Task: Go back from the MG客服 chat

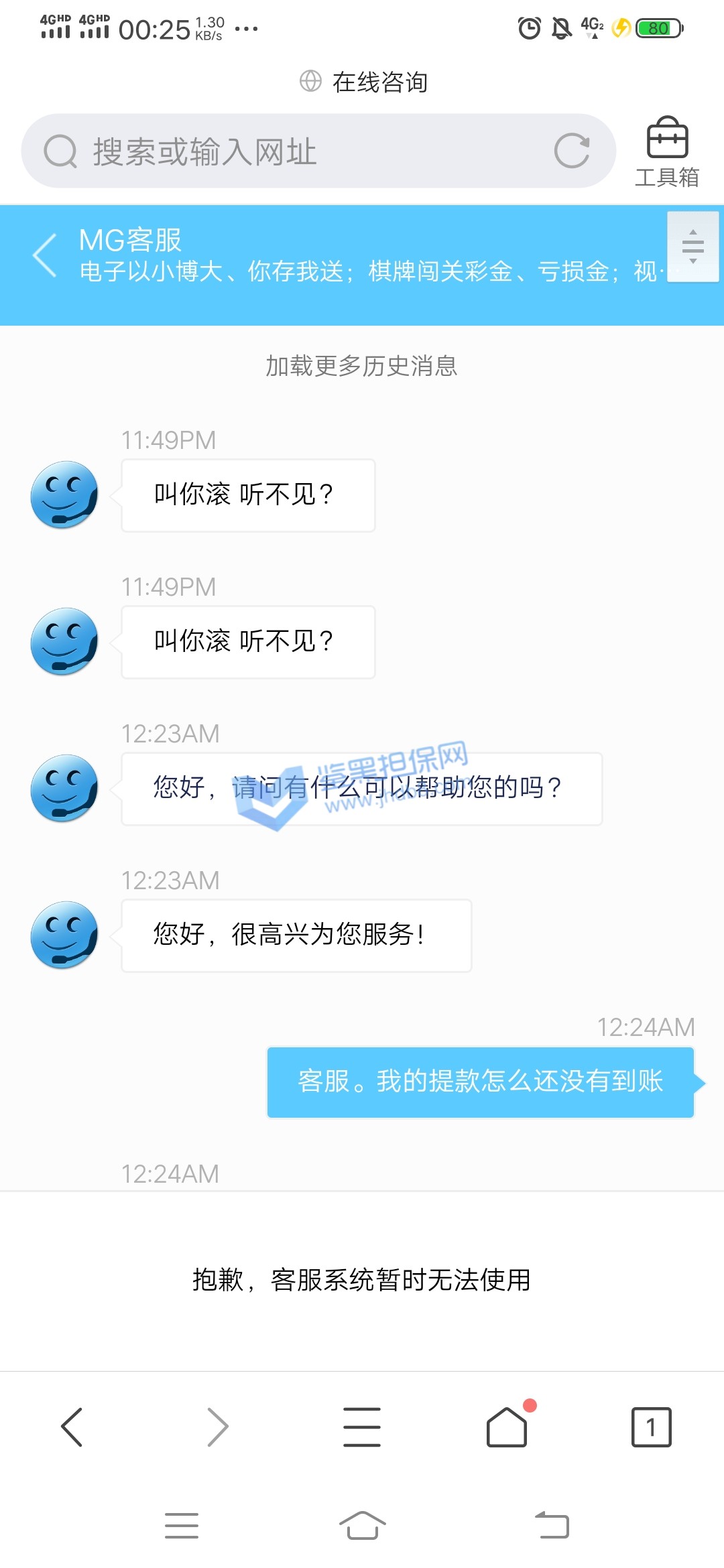Action: coord(46,255)
